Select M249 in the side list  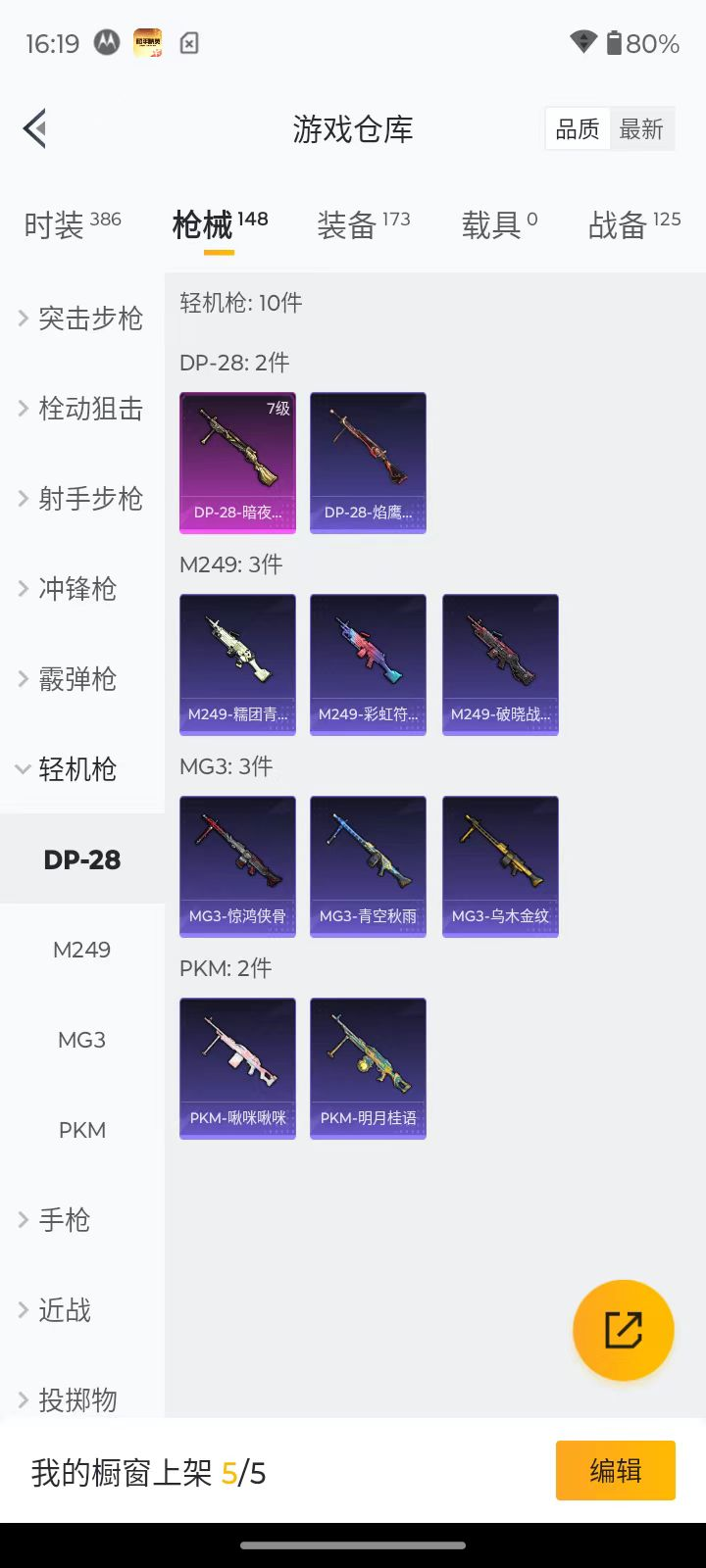pyautogui.click(x=82, y=950)
